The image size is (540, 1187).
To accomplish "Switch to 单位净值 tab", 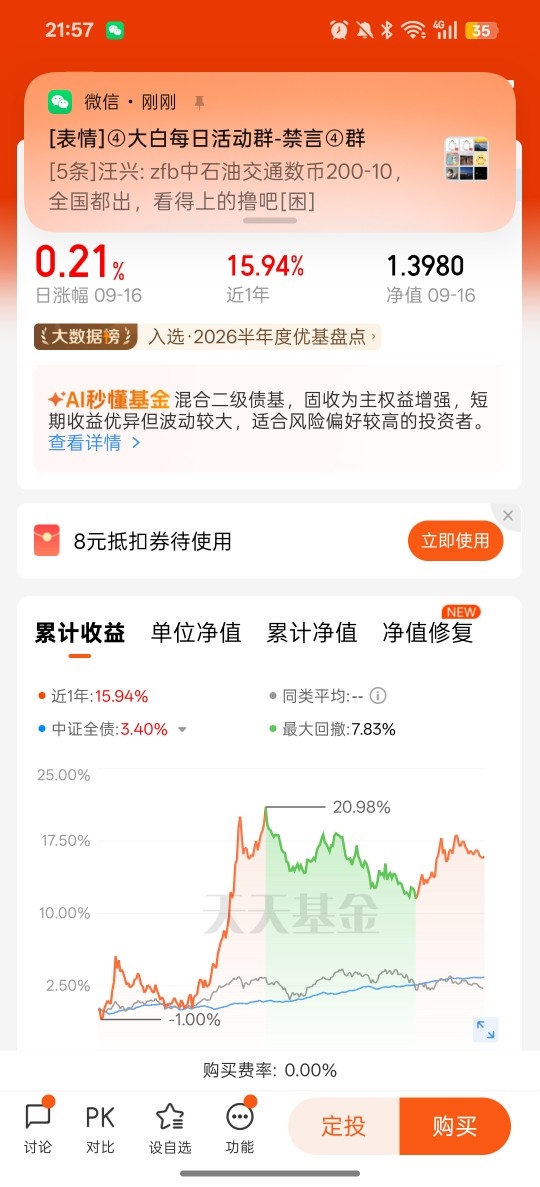I will 195,633.
